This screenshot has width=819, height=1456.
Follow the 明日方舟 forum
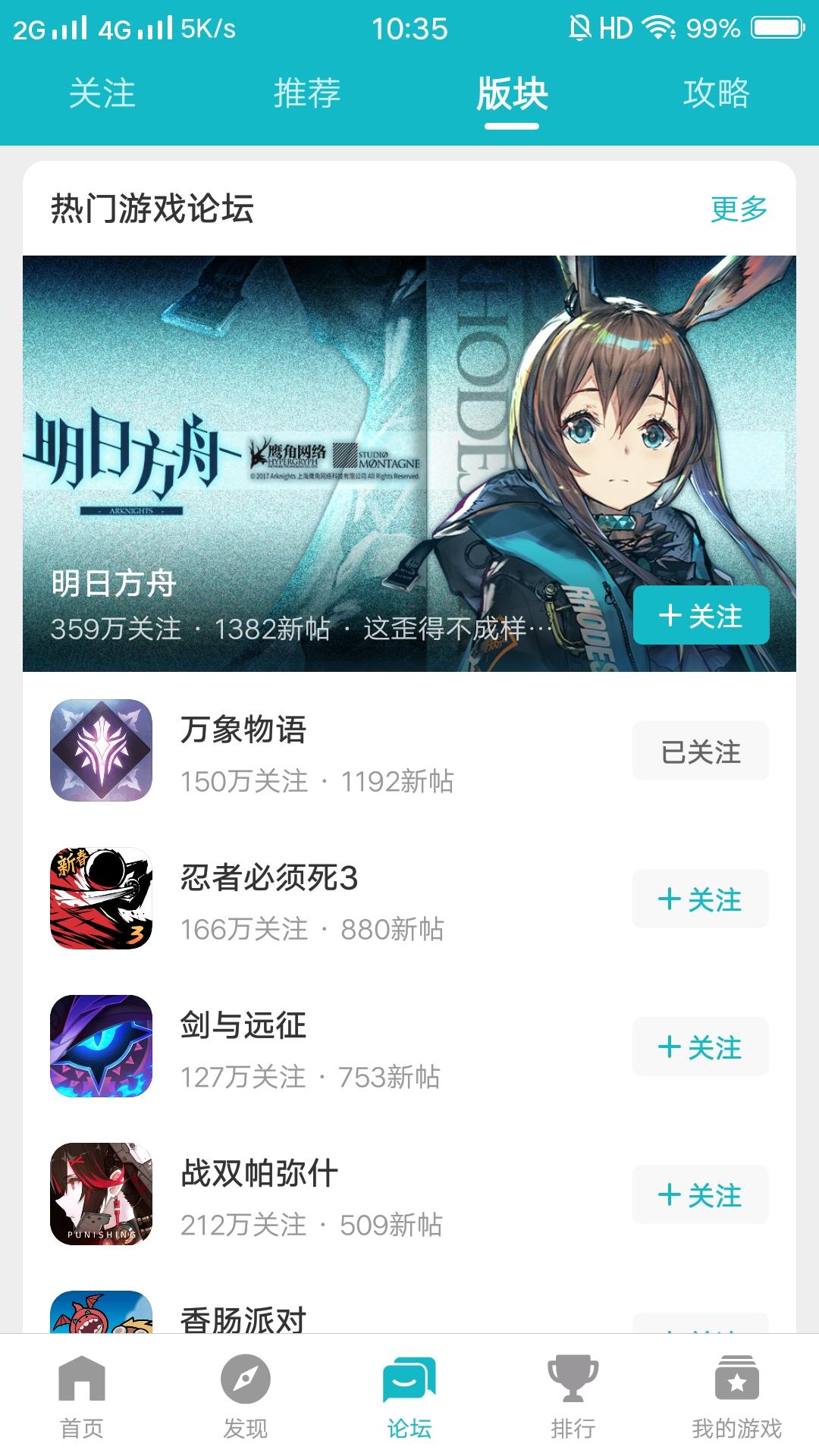(x=701, y=615)
